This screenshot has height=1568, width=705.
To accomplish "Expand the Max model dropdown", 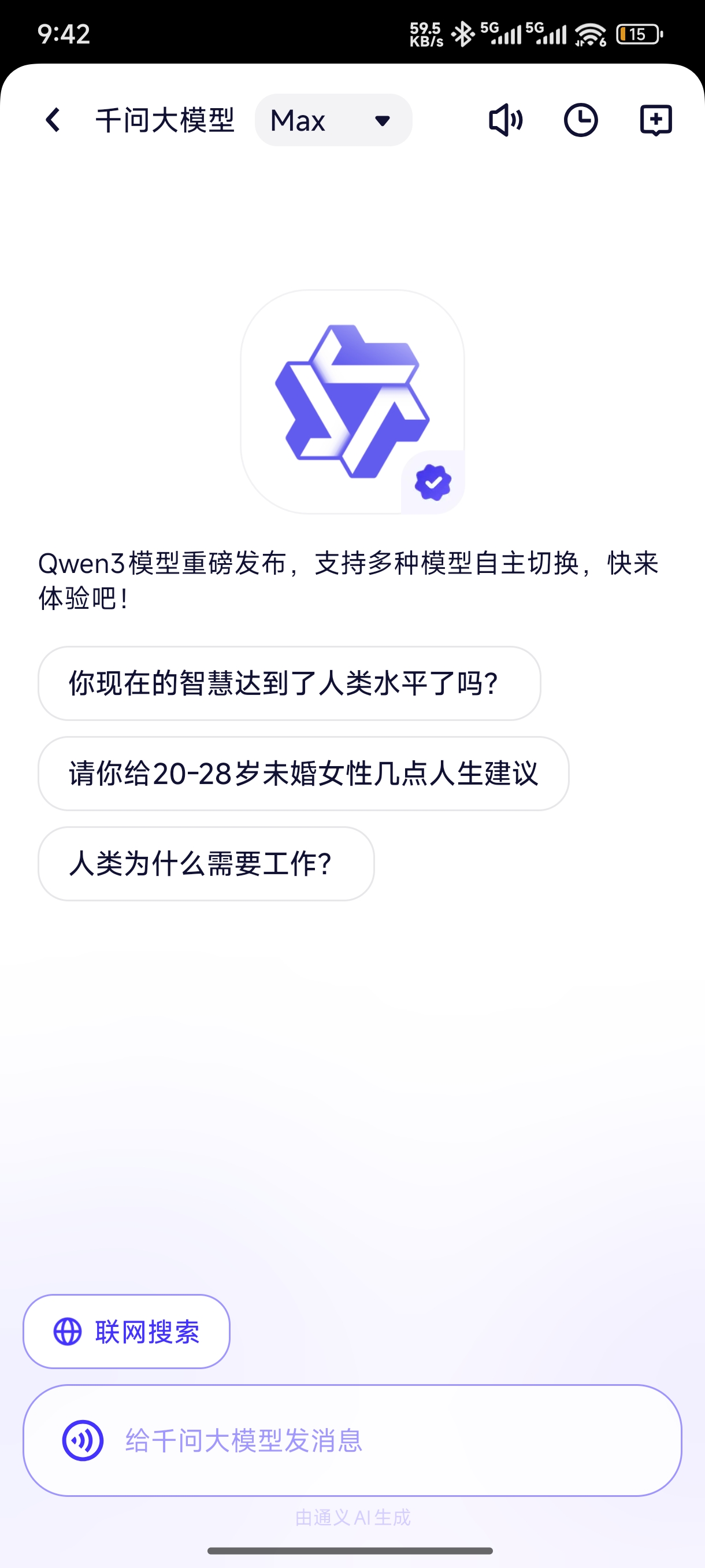I will coord(333,120).
